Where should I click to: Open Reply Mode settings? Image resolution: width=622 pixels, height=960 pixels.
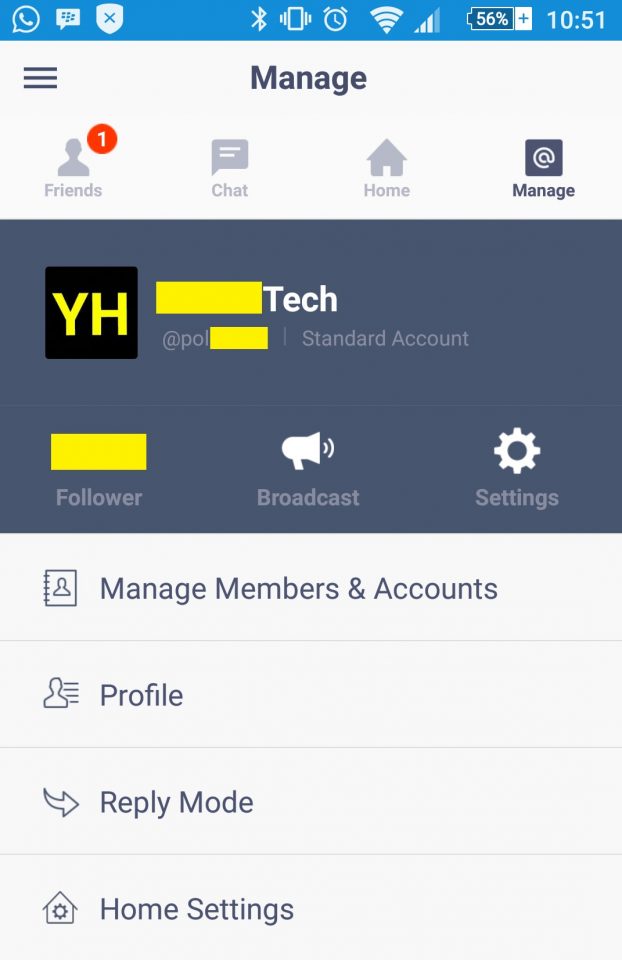pyautogui.click(x=176, y=802)
